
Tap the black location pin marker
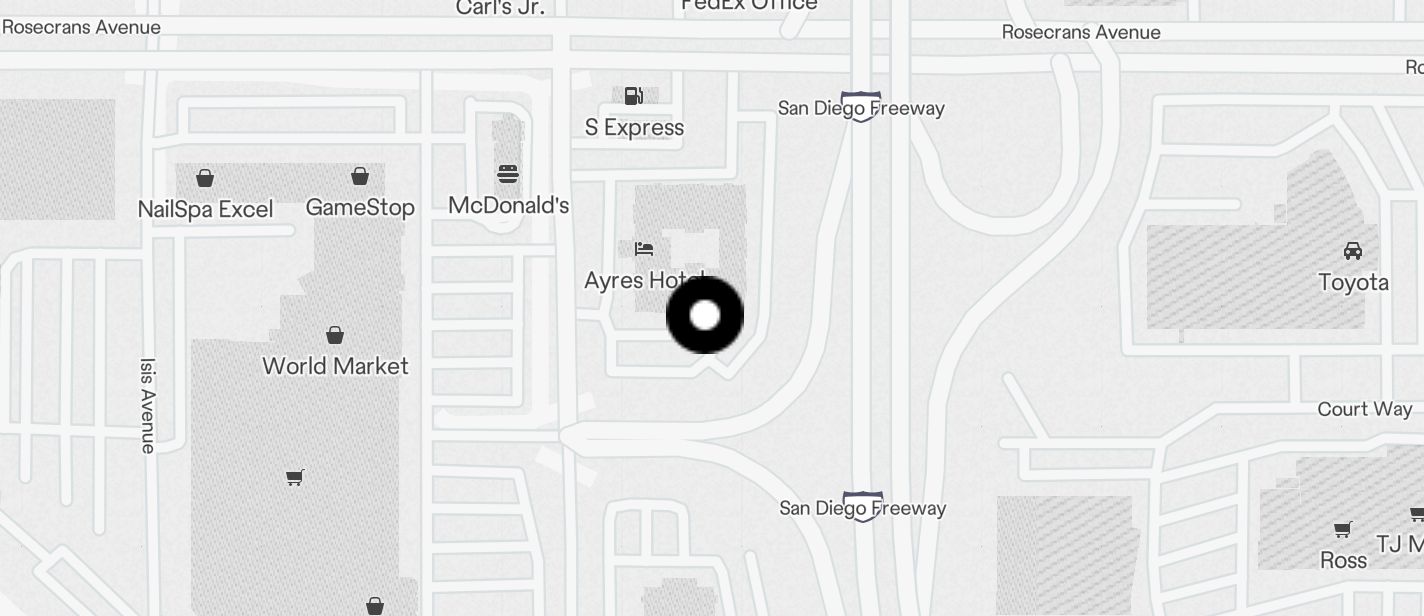click(705, 315)
